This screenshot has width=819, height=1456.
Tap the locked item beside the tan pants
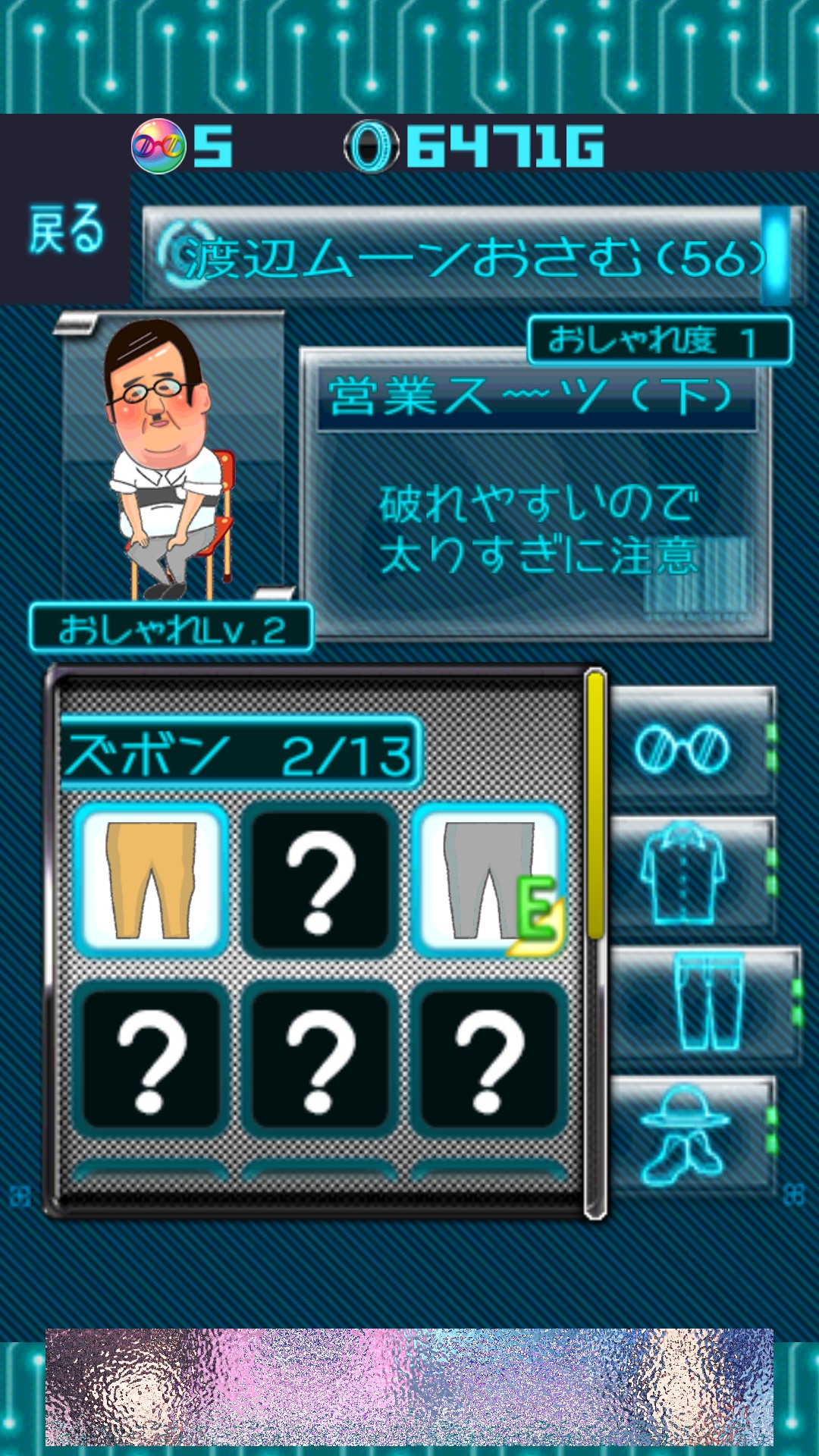[x=319, y=880]
